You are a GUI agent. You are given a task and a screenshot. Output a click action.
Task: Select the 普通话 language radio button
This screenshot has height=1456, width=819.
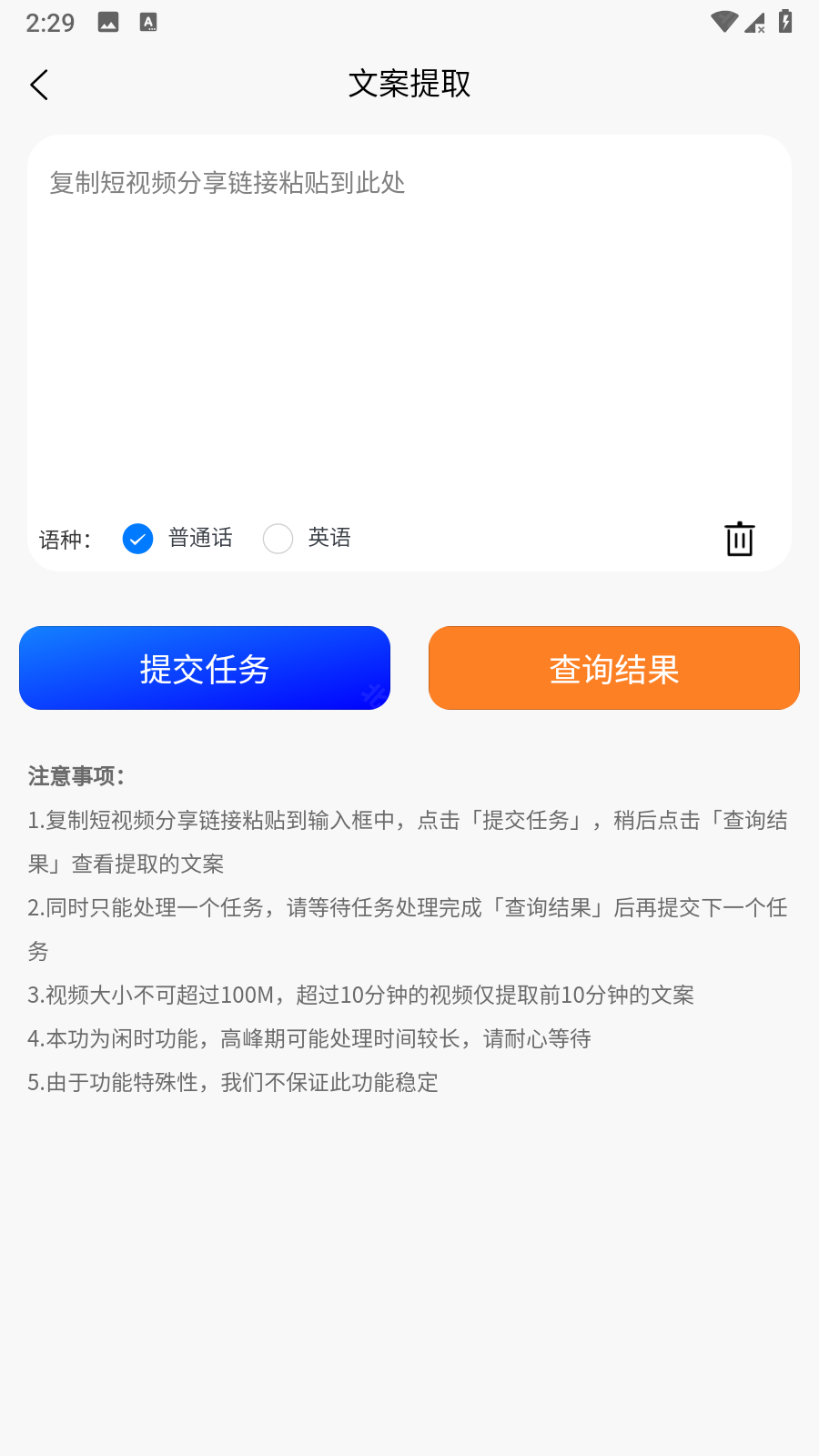[x=137, y=539]
